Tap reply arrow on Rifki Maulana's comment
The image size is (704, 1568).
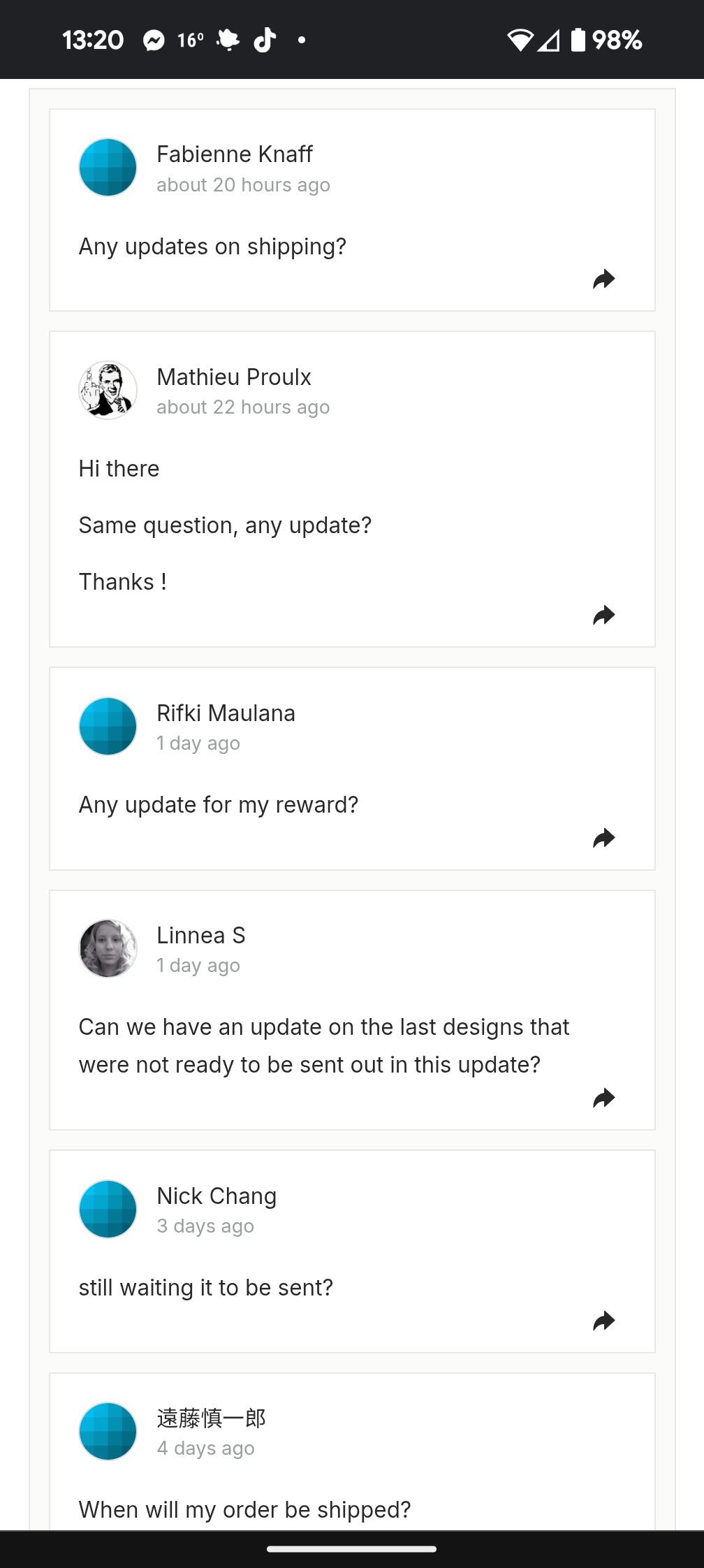604,838
